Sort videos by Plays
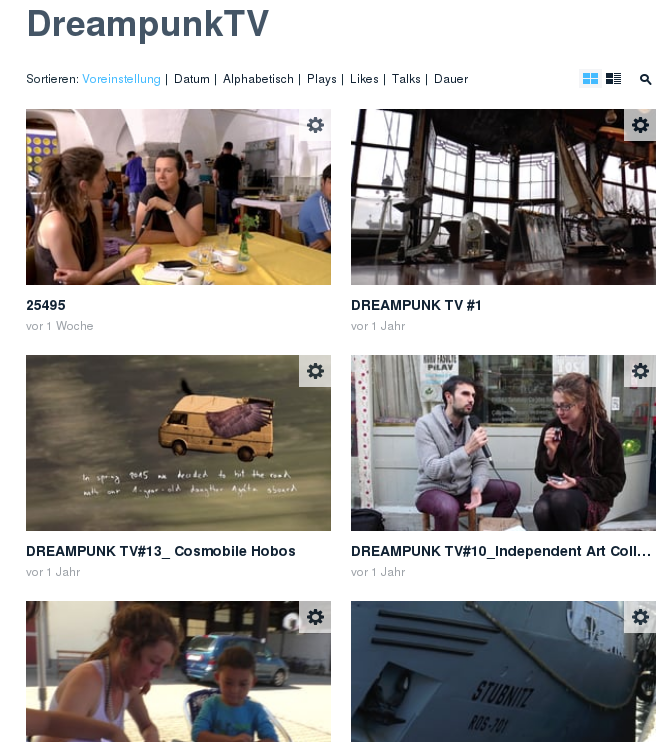This screenshot has width=666, height=742. tap(321, 79)
